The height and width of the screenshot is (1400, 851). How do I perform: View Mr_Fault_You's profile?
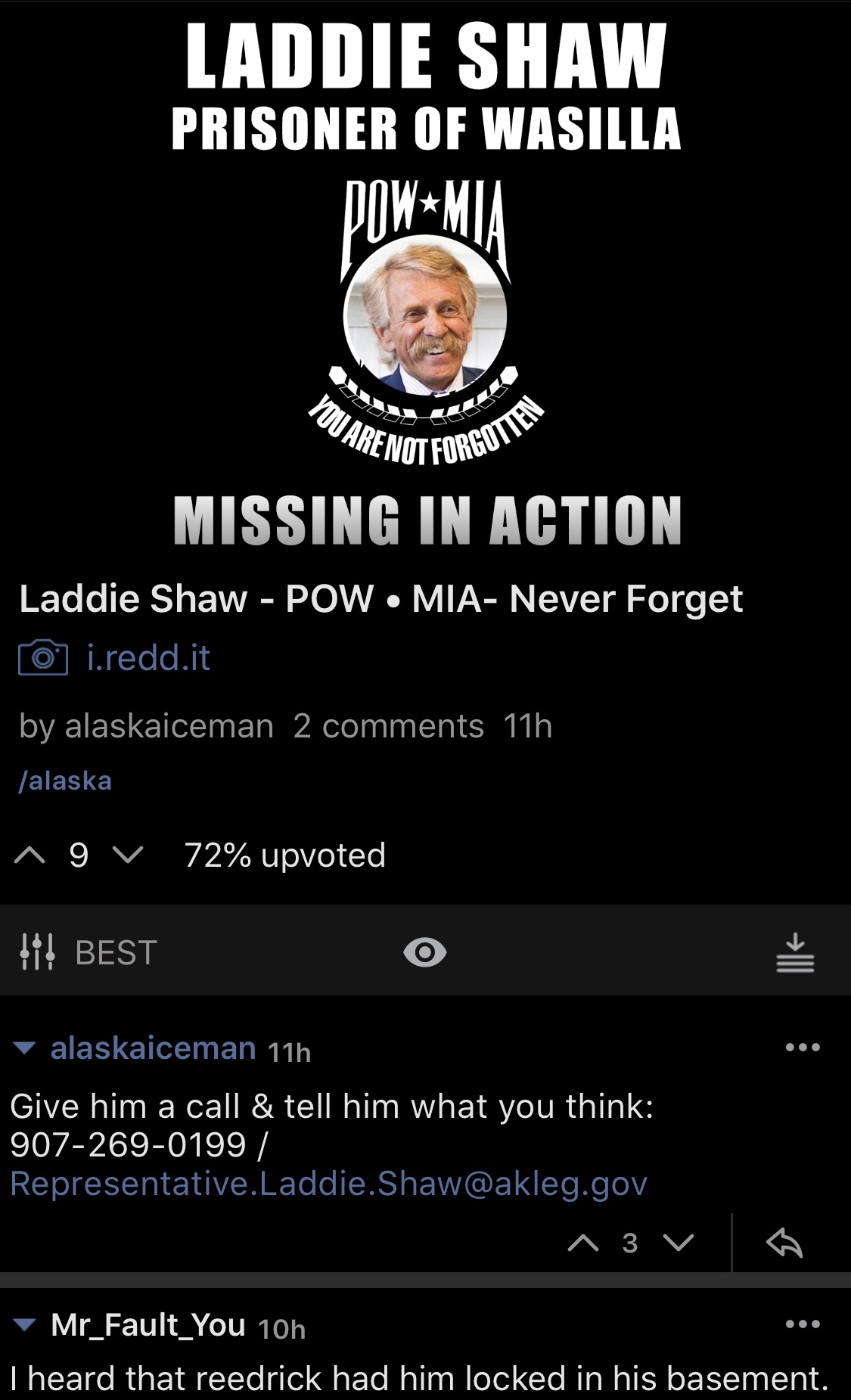pos(148,1325)
